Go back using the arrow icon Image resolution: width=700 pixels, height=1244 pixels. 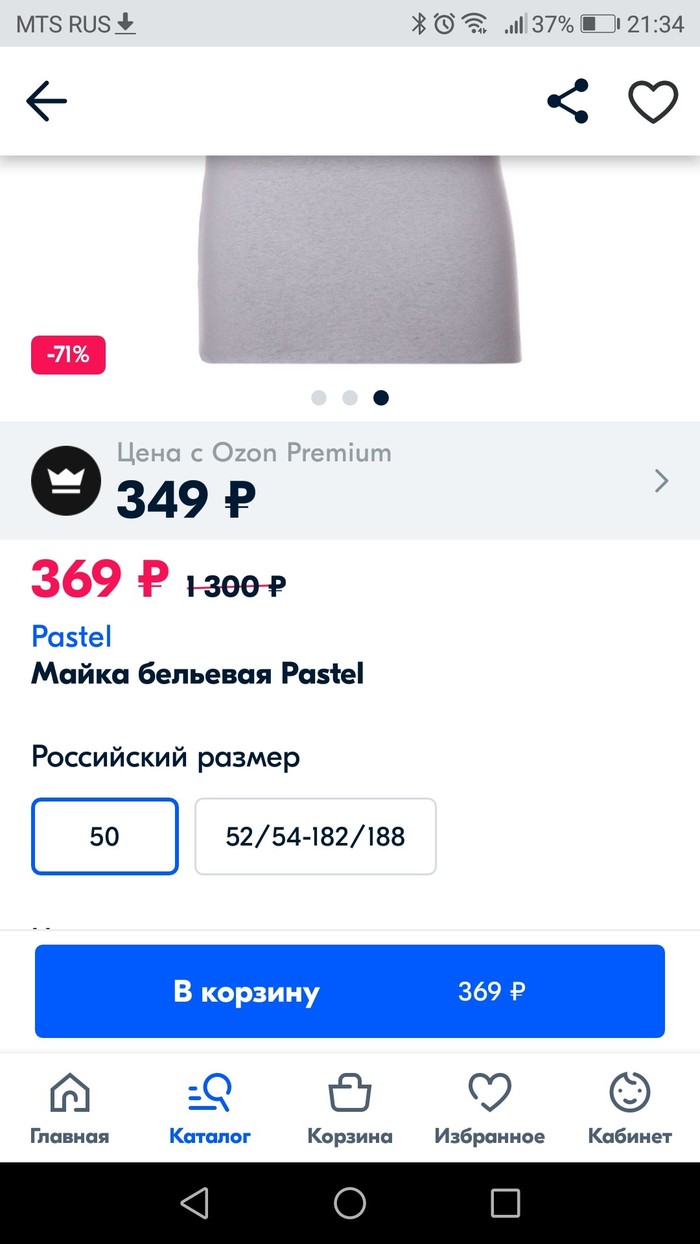pos(46,101)
